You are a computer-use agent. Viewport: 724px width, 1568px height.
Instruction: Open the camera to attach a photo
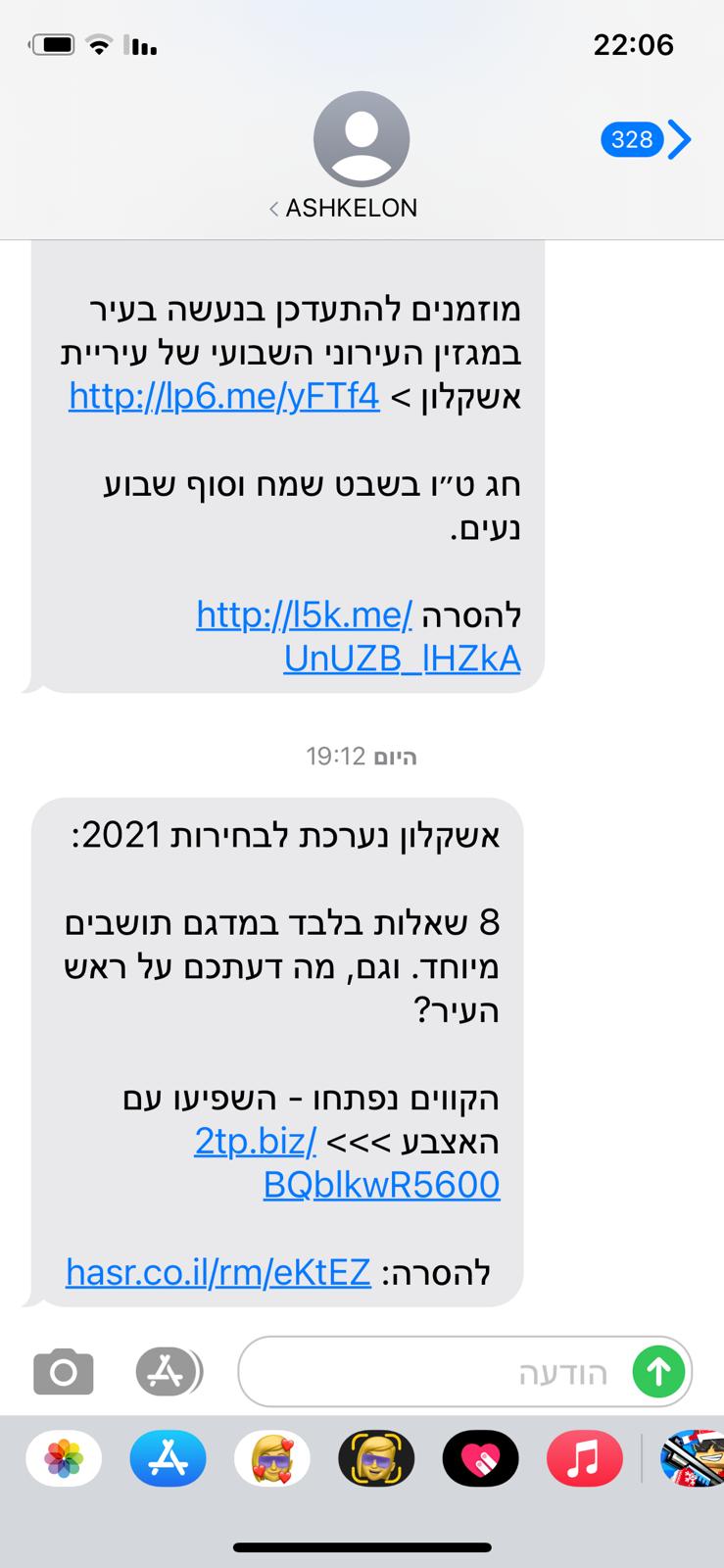pos(64,1372)
